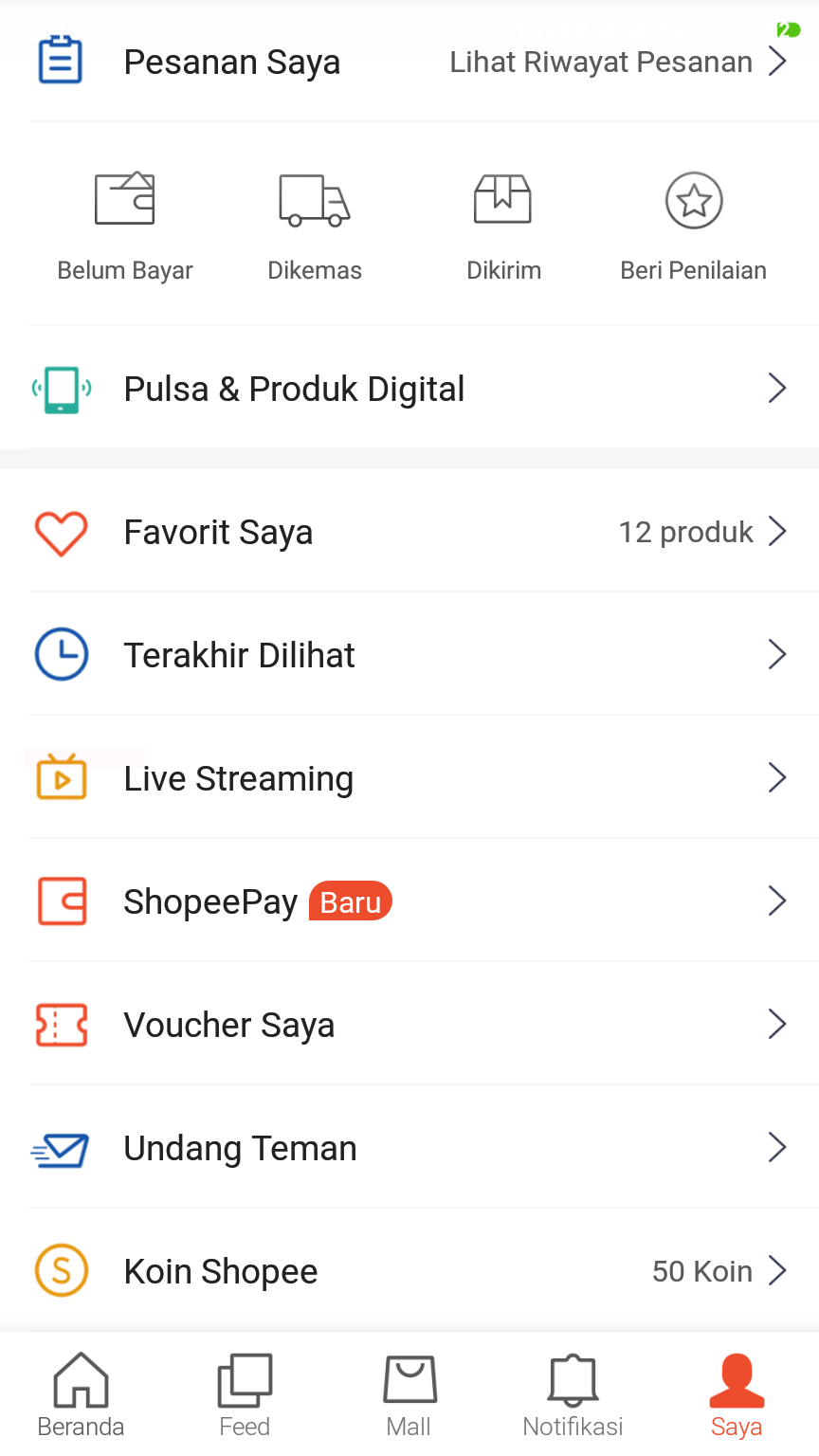View Voucher Saya
Viewport: 819px width, 1456px height.
coord(409,1025)
